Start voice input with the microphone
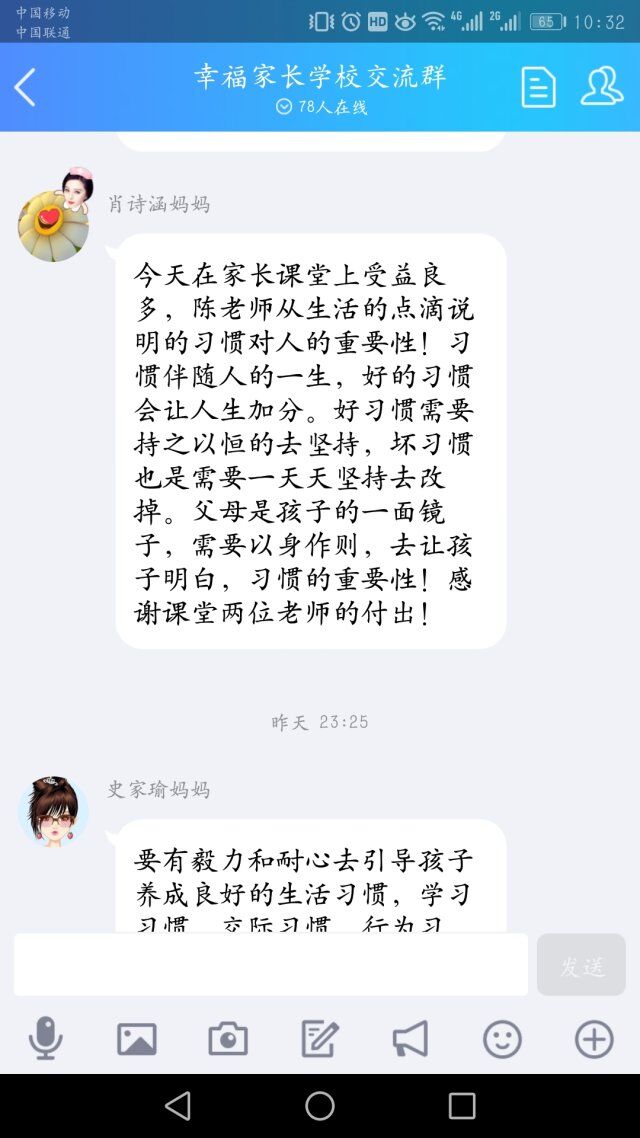The image size is (640, 1138). coord(45,1039)
